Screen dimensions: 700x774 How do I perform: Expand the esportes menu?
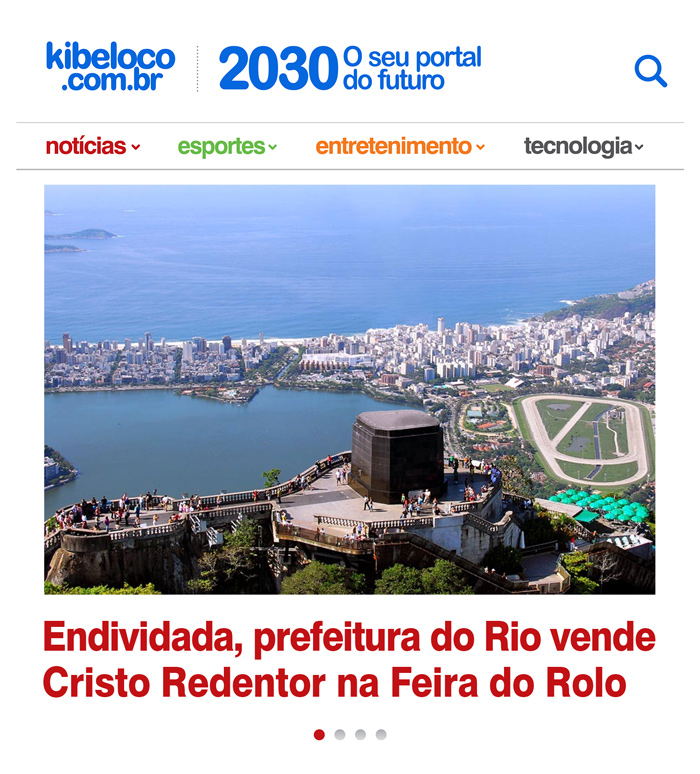(x=227, y=147)
